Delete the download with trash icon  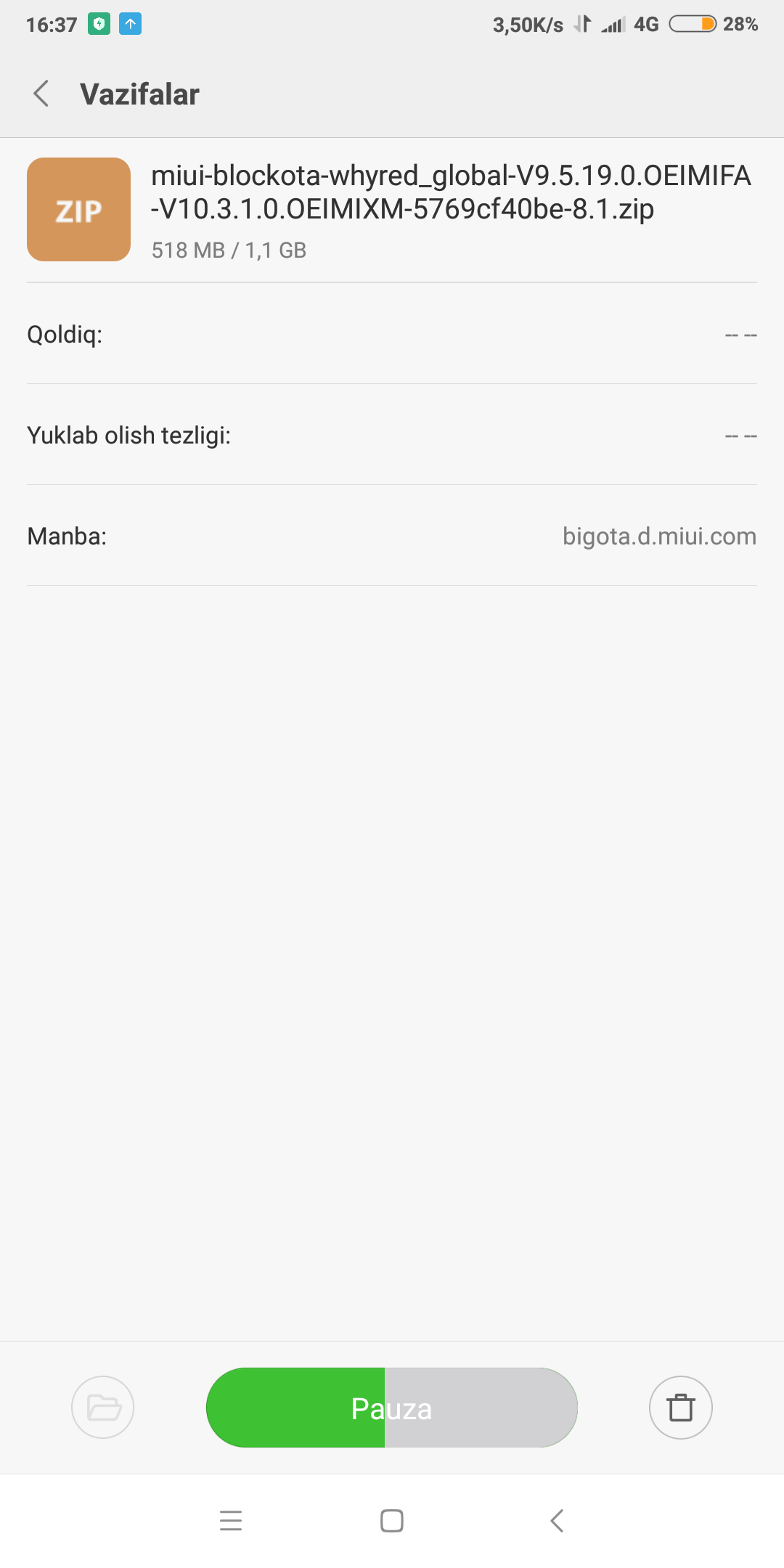[680, 1408]
